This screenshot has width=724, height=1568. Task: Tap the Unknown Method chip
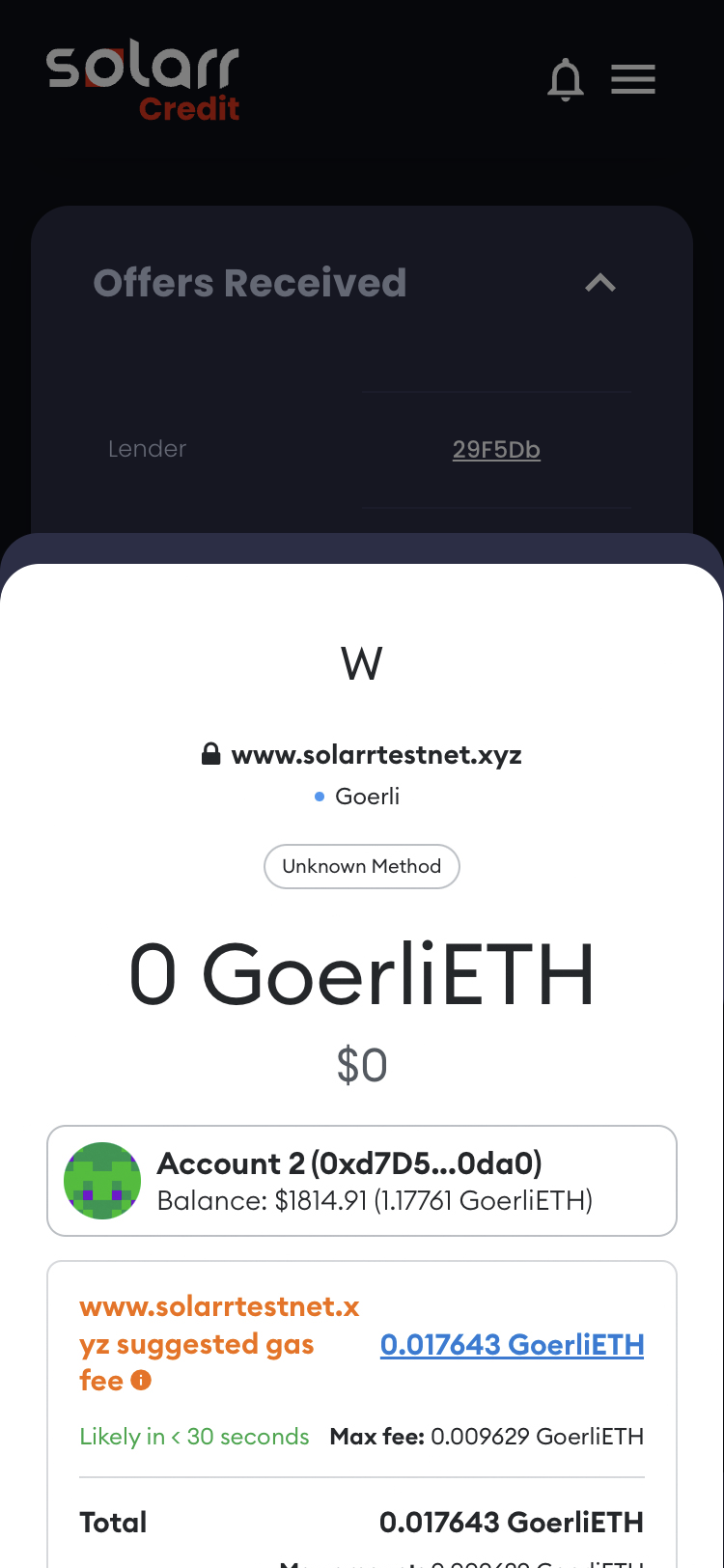coord(362,866)
